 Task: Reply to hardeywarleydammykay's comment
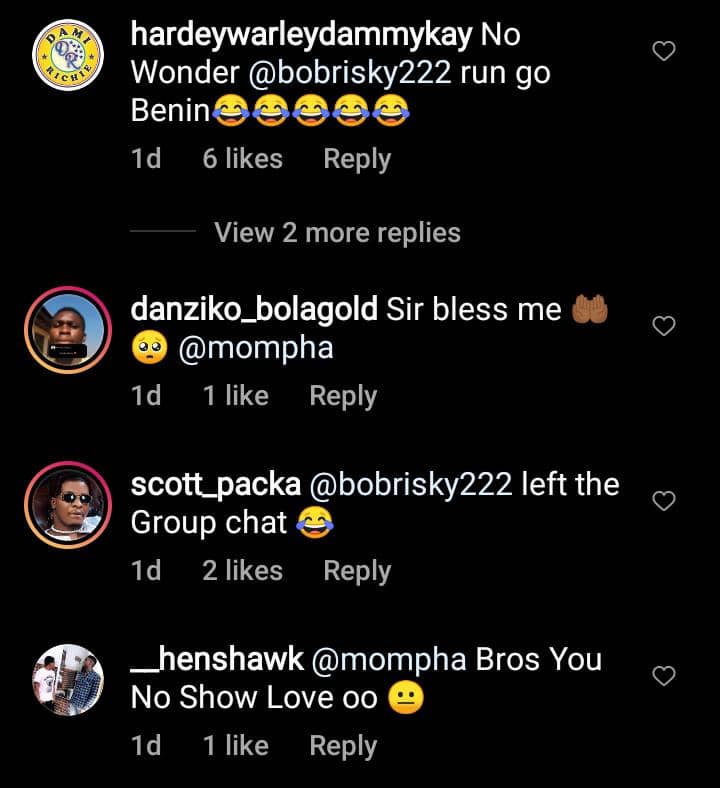point(357,159)
